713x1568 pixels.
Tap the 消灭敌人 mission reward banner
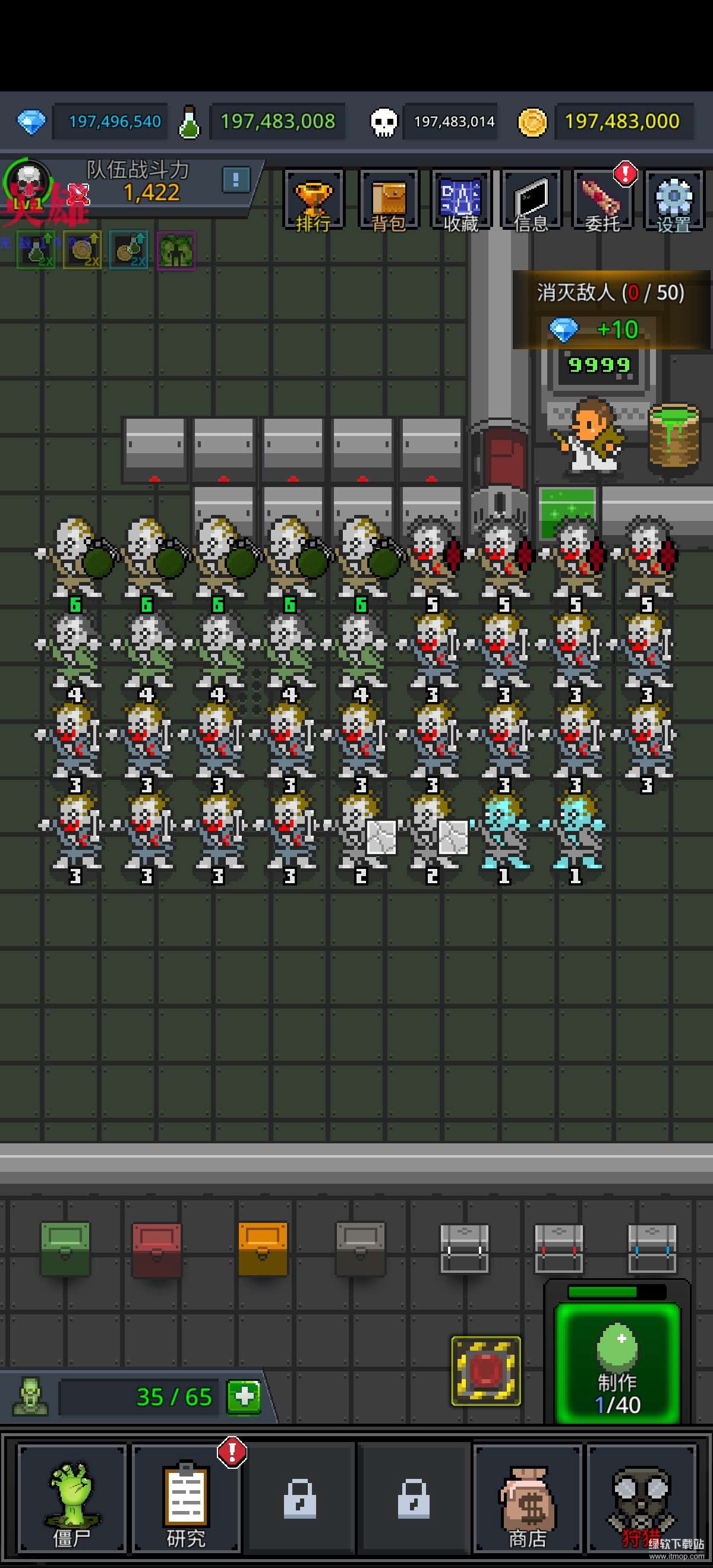611,309
